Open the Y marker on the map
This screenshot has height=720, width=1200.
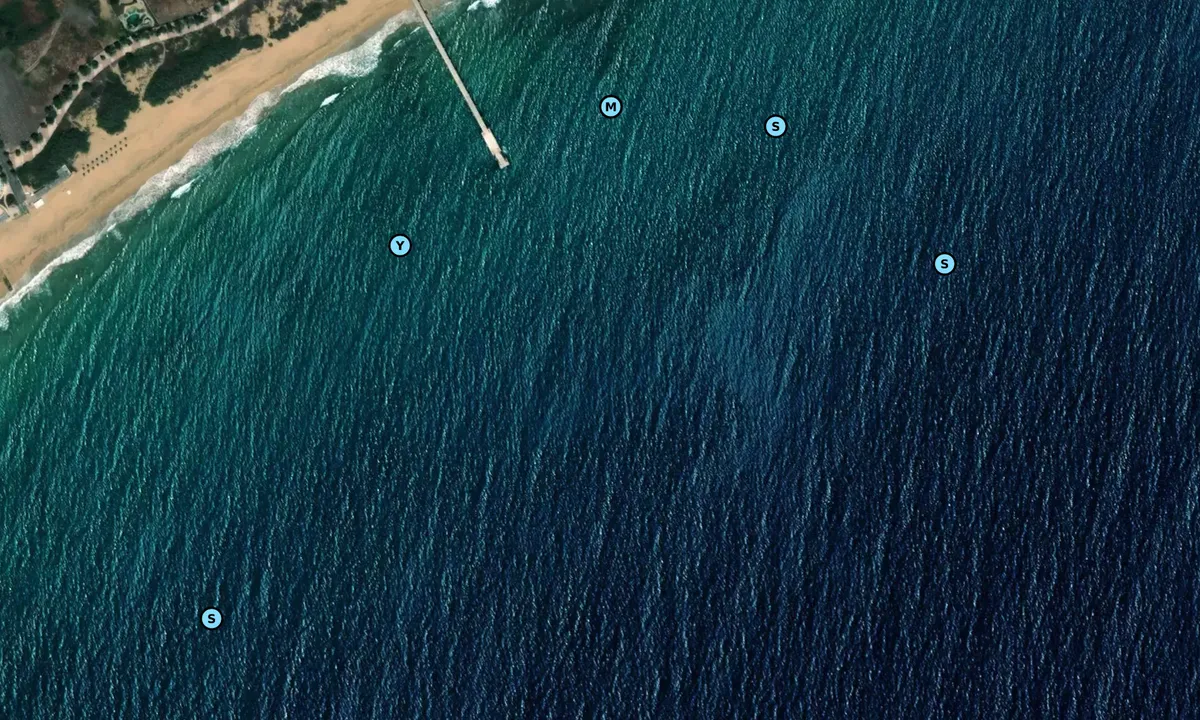pyautogui.click(x=400, y=246)
